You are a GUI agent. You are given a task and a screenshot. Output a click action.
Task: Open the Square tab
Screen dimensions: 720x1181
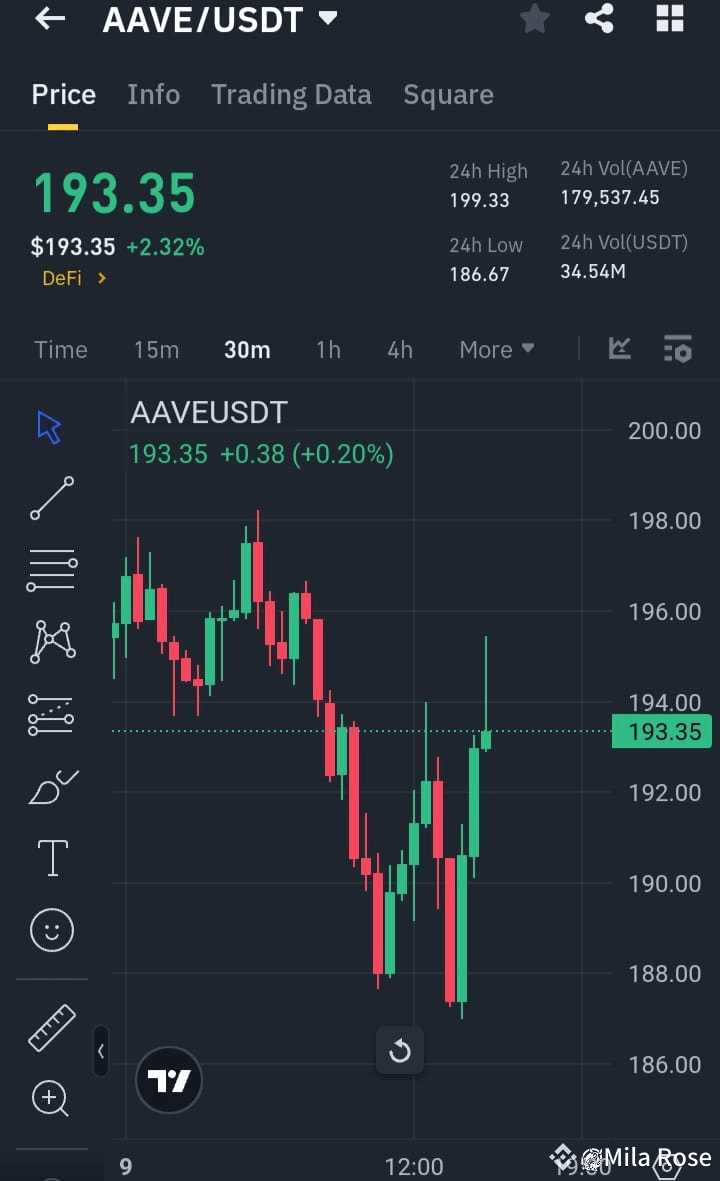pyautogui.click(x=448, y=94)
